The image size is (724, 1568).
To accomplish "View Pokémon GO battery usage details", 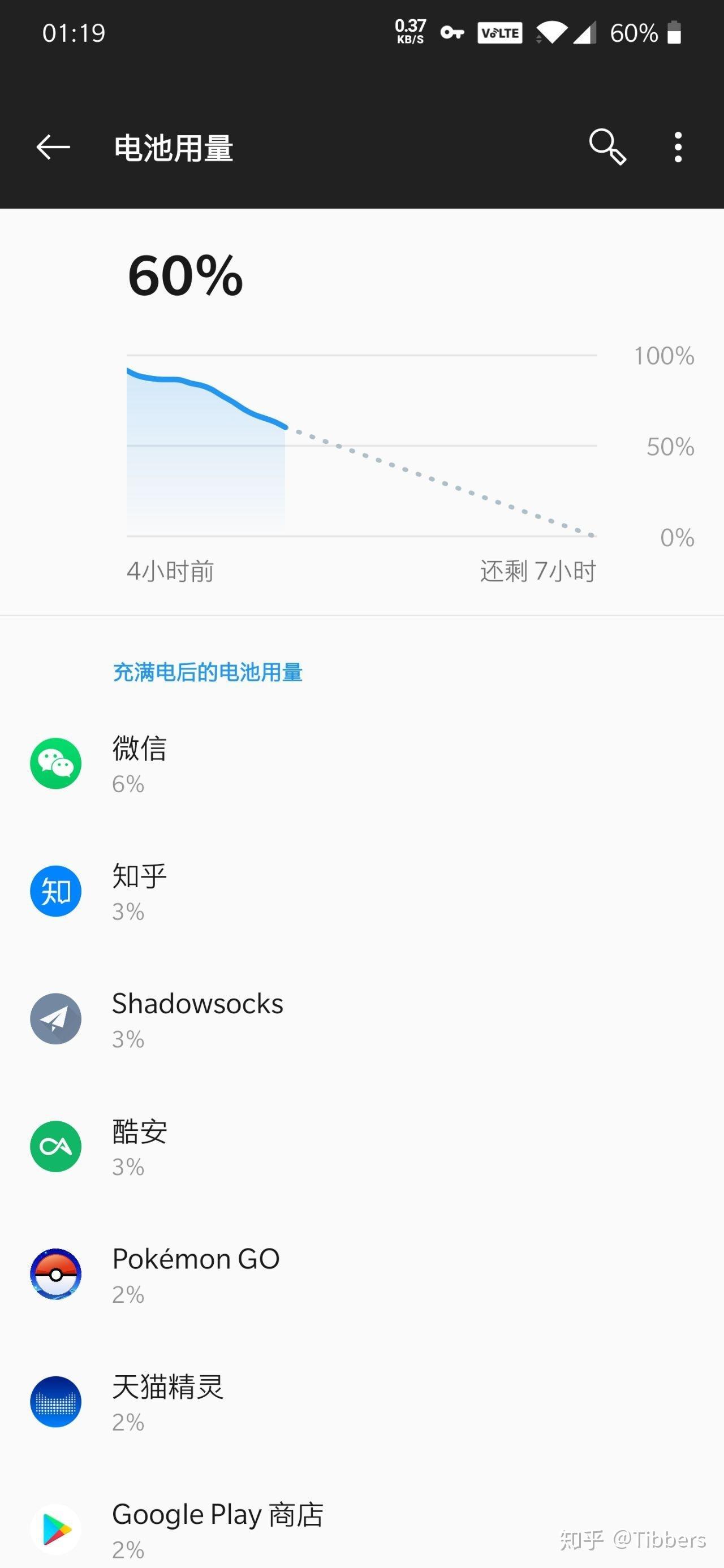I will point(361,1274).
